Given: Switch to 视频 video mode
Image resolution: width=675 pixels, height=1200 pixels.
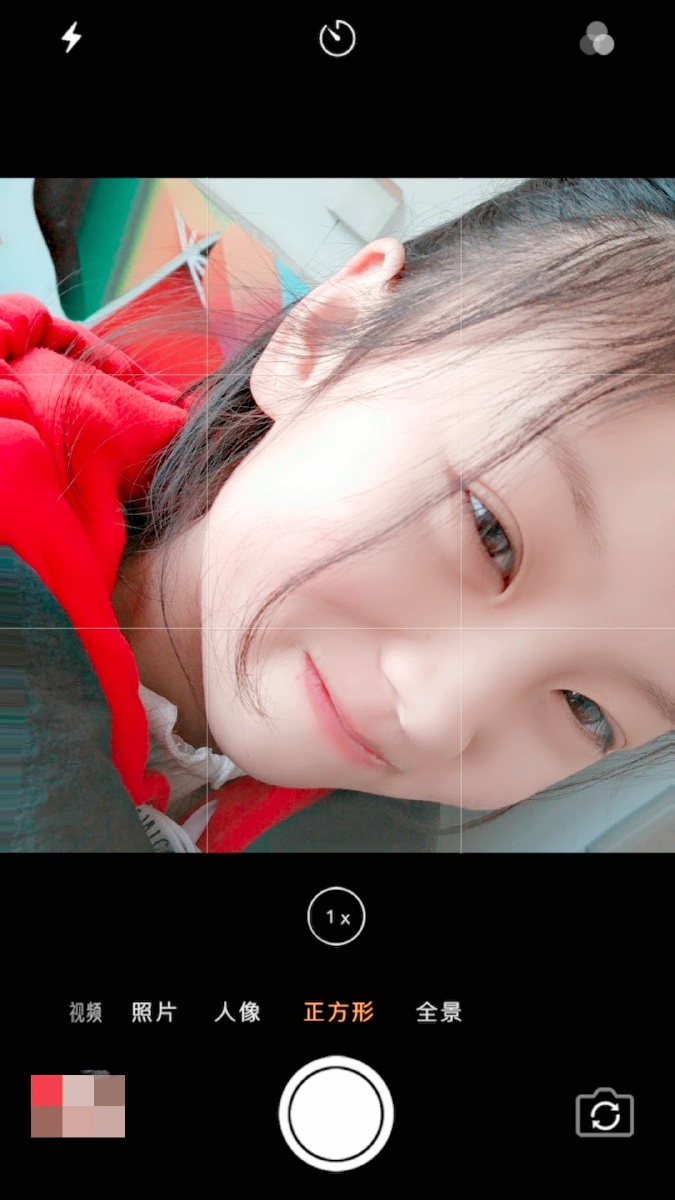Looking at the screenshot, I should coord(86,1012).
